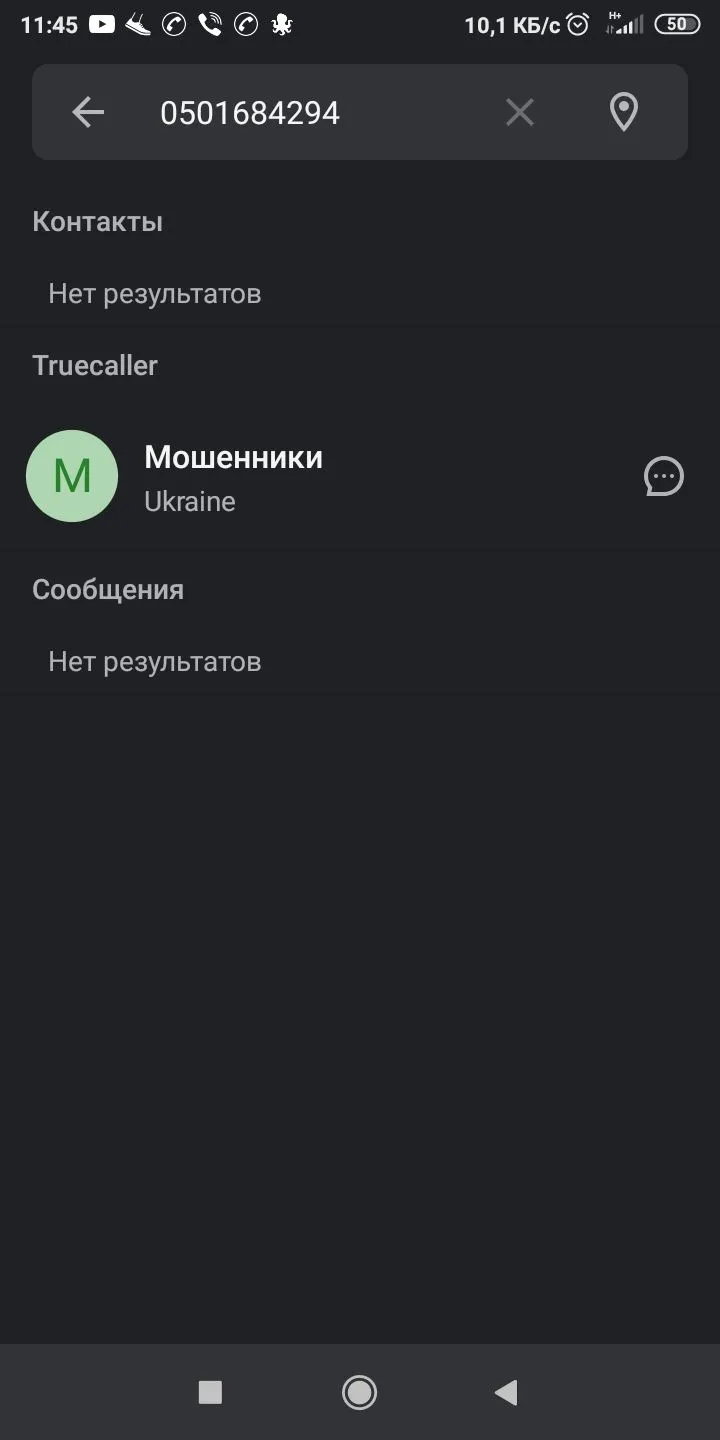Tap the Truecaller section header

click(95, 365)
